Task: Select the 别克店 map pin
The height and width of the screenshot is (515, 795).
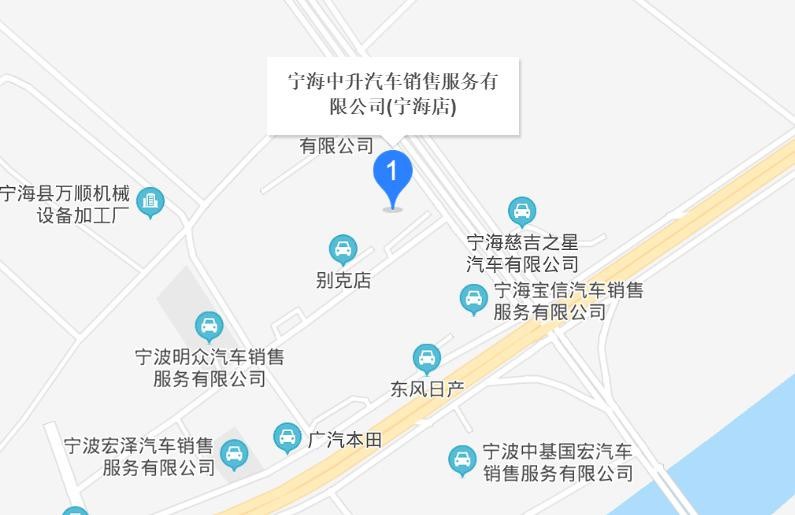Action: pyautogui.click(x=343, y=249)
